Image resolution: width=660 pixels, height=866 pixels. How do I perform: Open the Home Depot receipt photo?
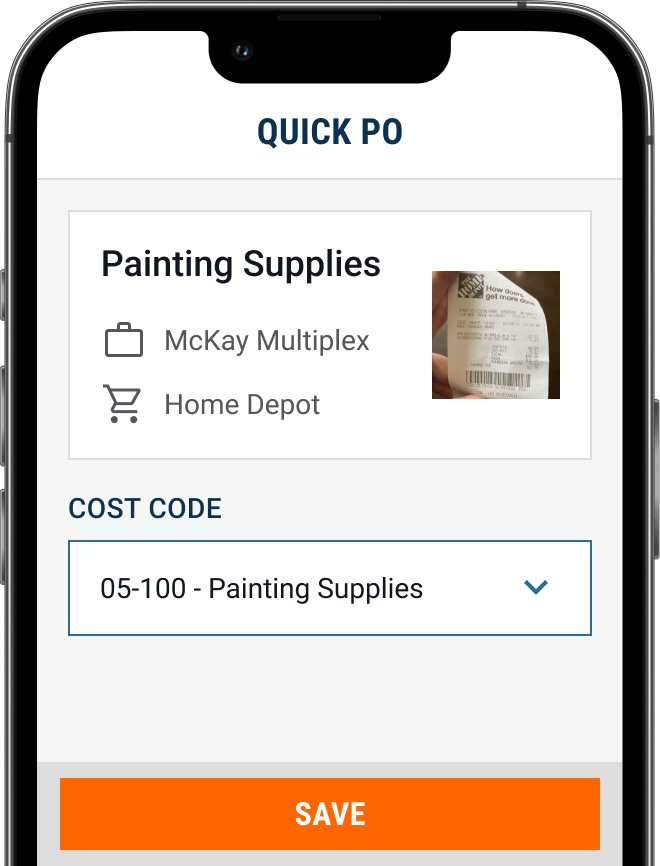point(495,335)
